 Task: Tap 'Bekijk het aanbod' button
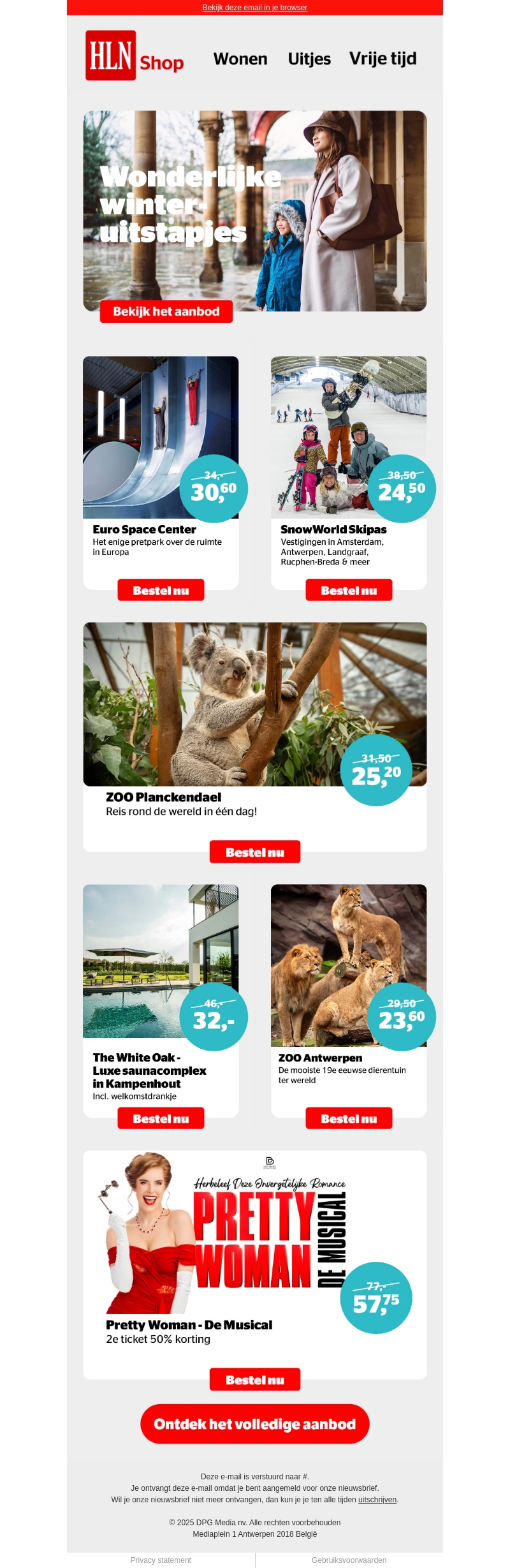click(x=166, y=311)
